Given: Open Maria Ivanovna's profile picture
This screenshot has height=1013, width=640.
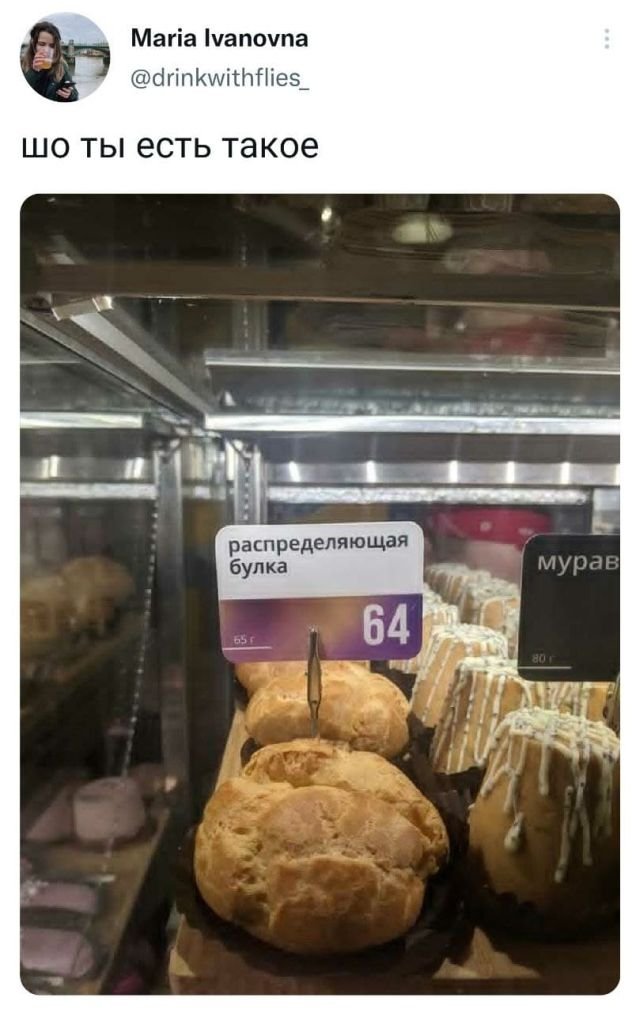Looking at the screenshot, I should pos(65,57).
